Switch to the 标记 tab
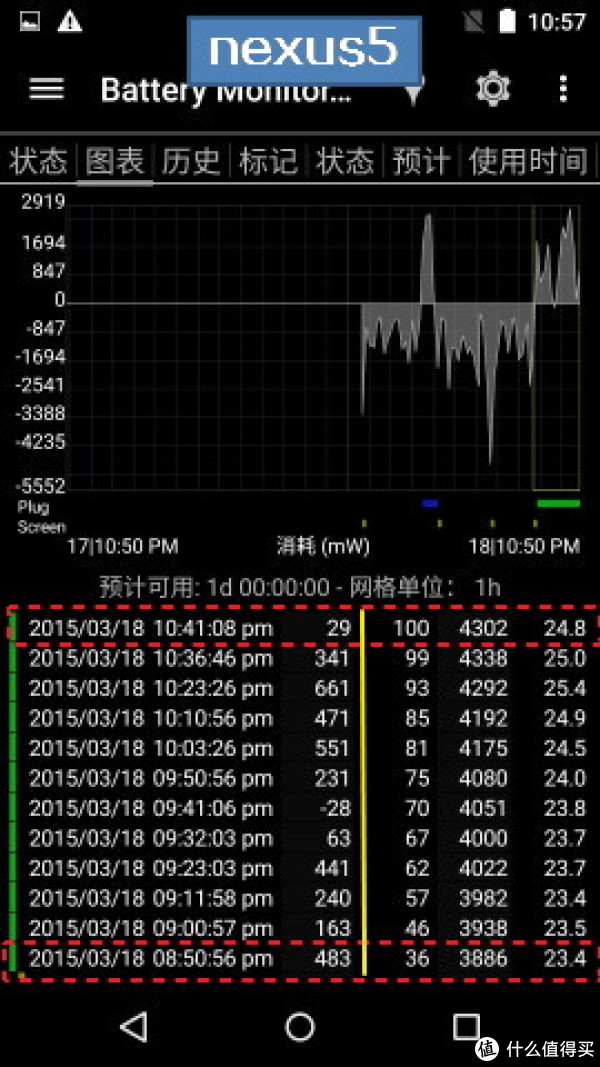 click(x=268, y=162)
